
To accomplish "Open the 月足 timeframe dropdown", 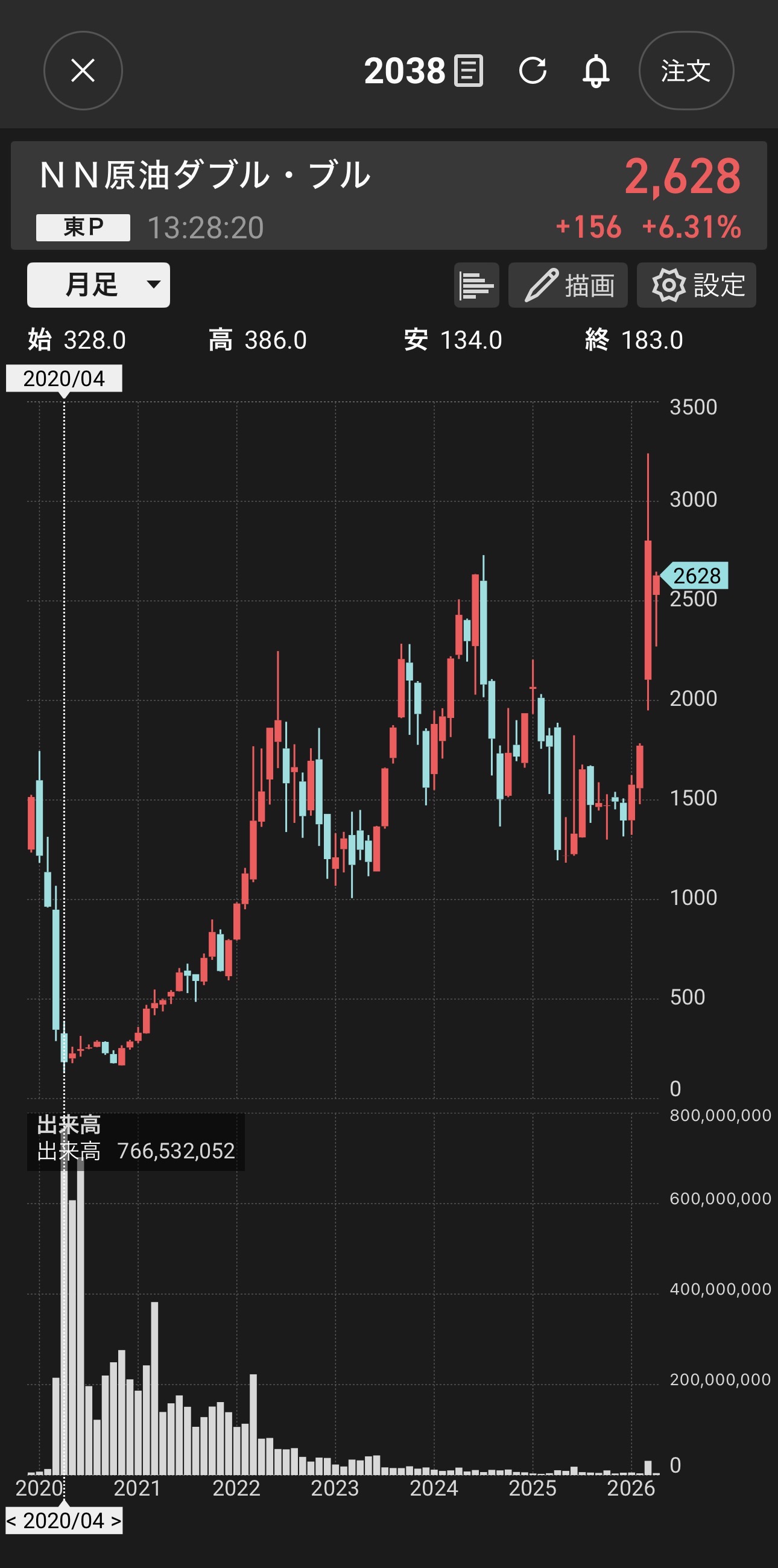I will [98, 285].
